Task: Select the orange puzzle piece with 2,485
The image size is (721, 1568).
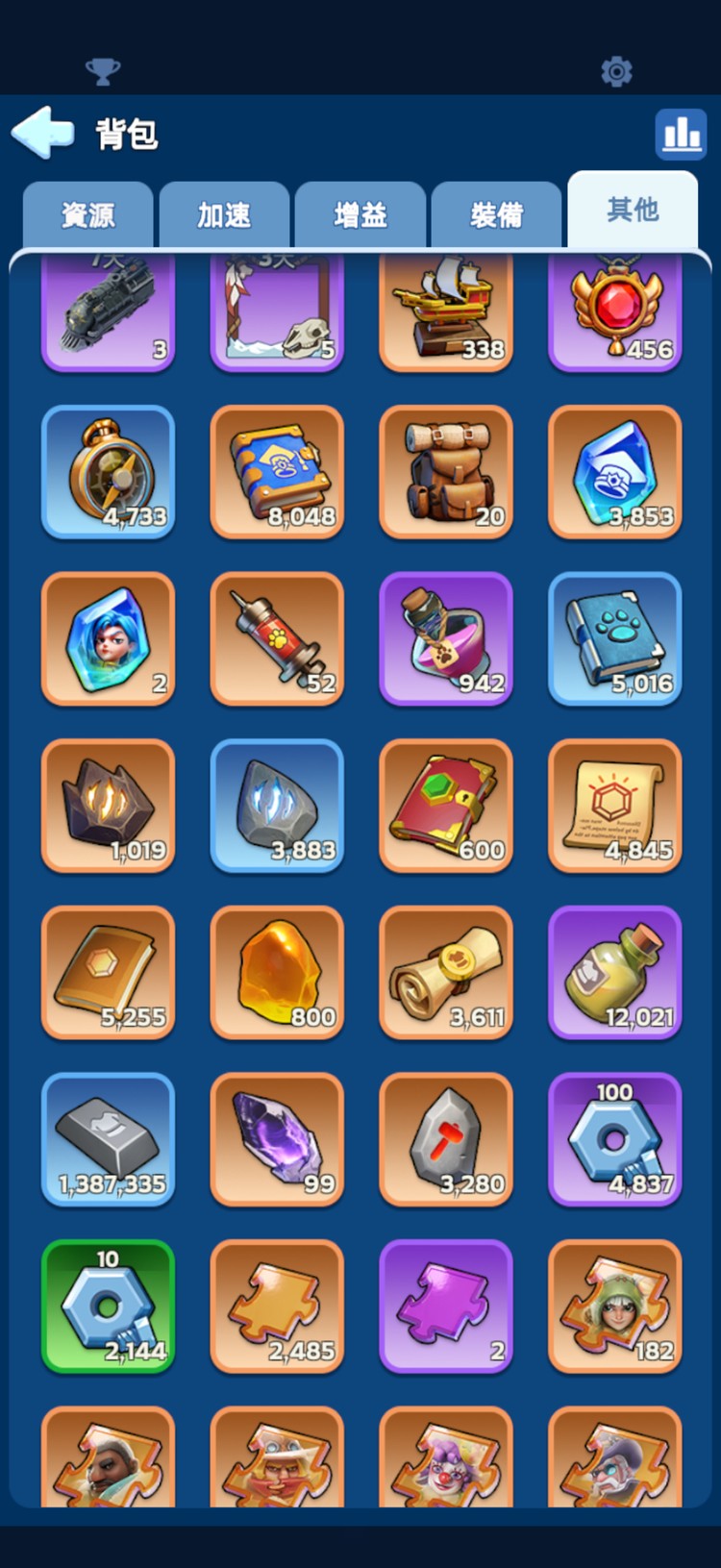Action: coord(277,1307)
